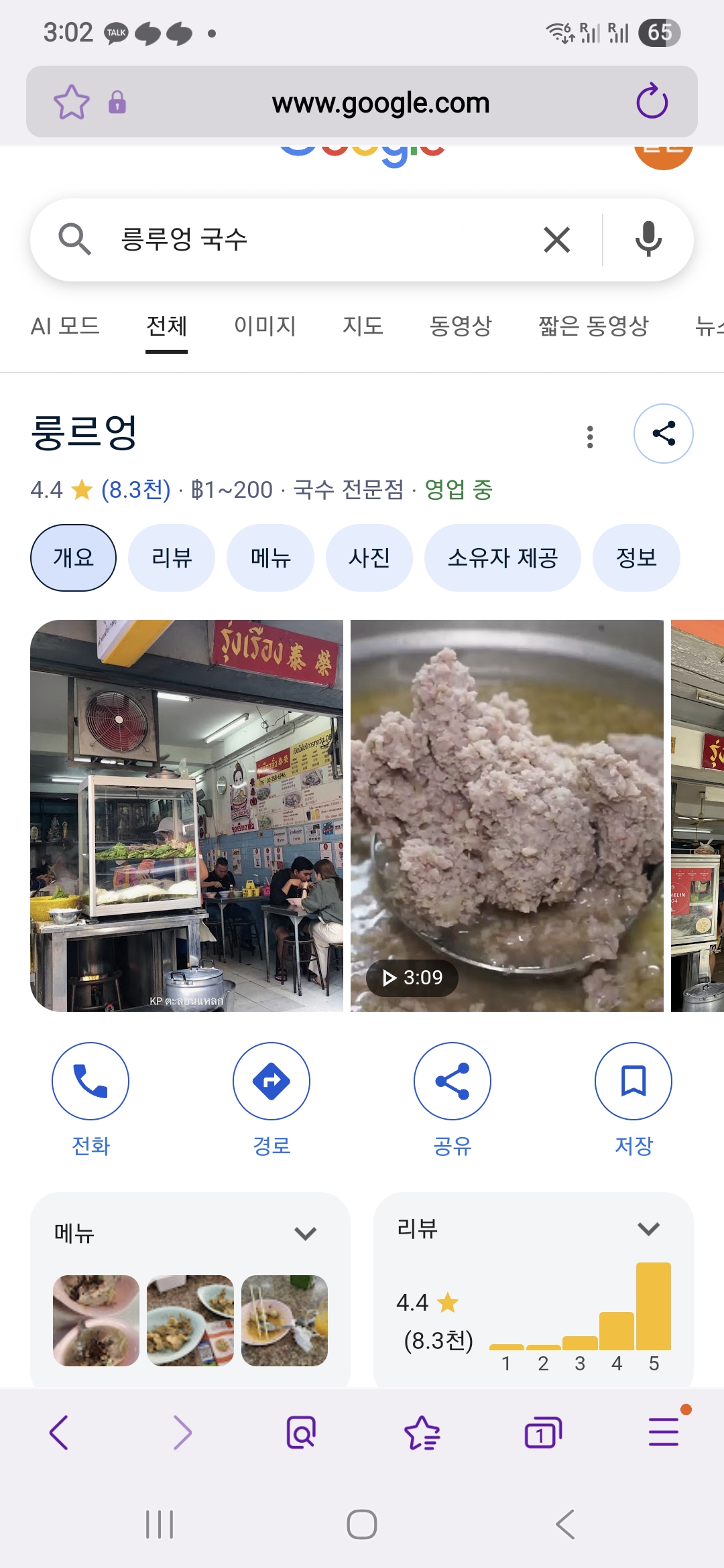Switch to the 이미지 search tab
The image size is (724, 1568).
265,326
